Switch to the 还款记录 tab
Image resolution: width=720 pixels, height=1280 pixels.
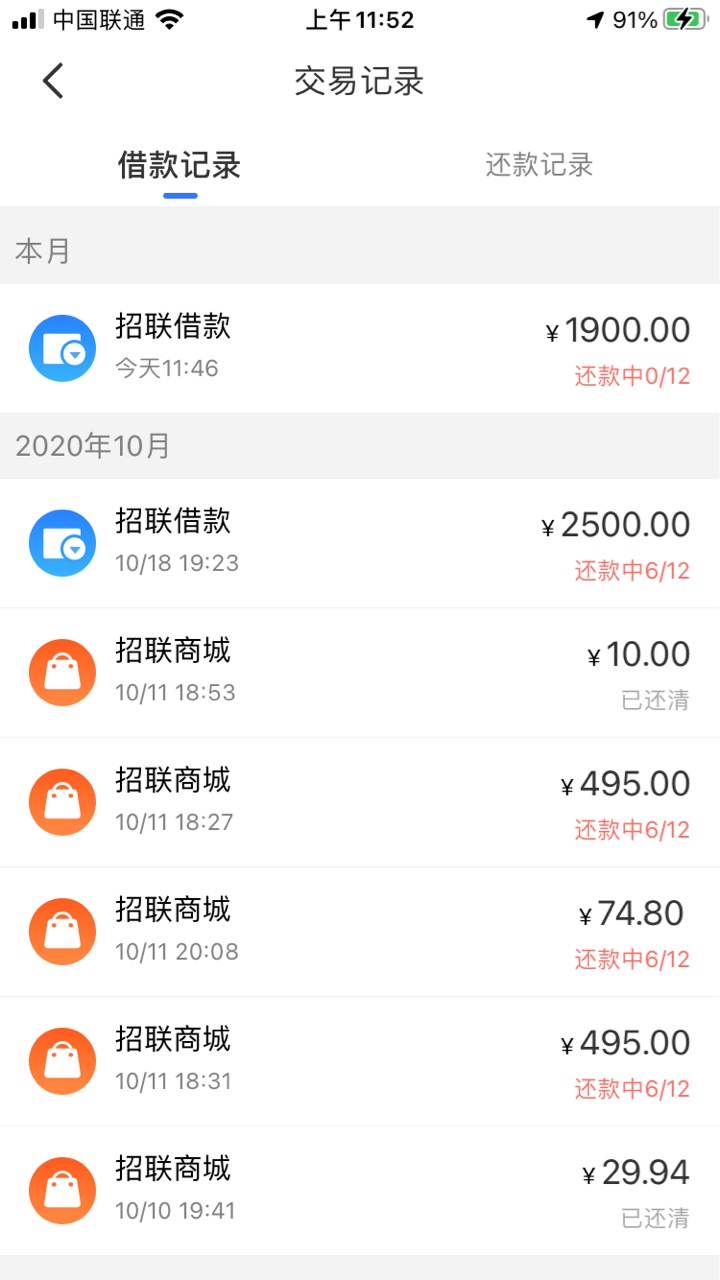[539, 165]
